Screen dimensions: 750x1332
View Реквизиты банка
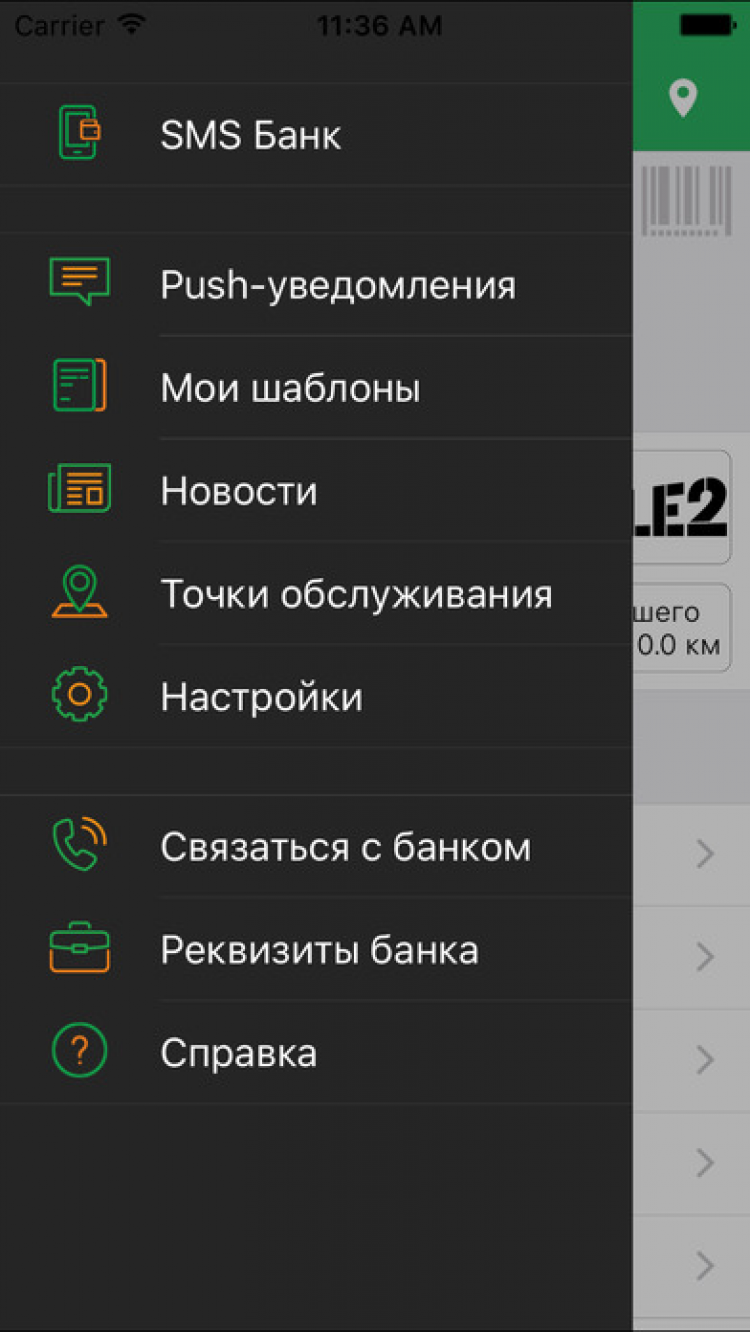click(x=319, y=950)
